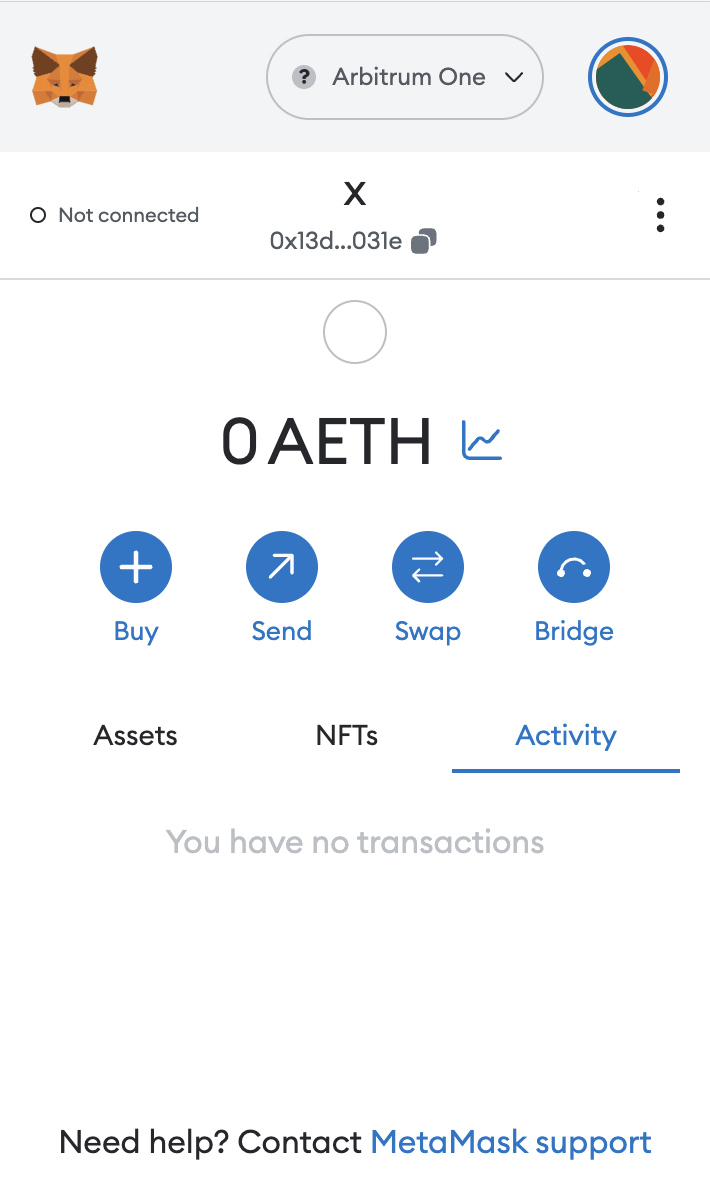The width and height of the screenshot is (710, 1198).
Task: Check the Not connected site status
Action: [115, 215]
